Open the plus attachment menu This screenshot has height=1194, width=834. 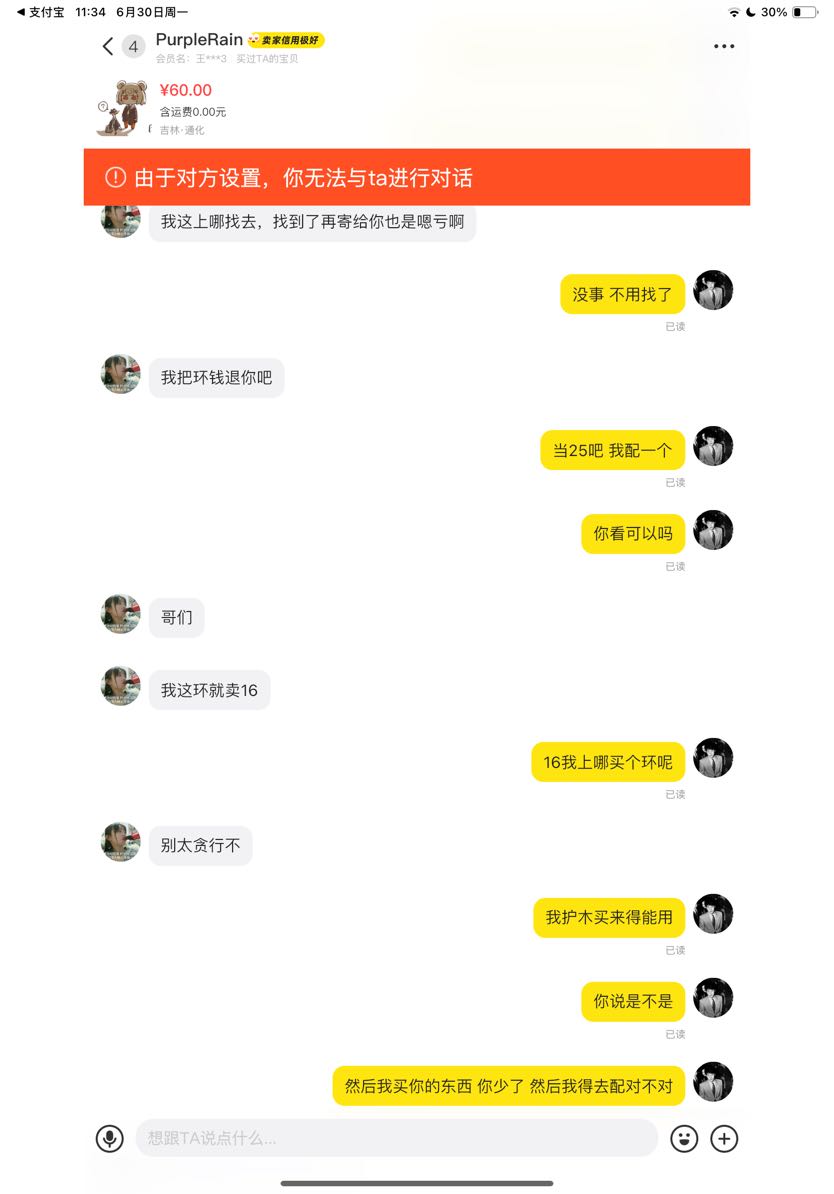click(x=724, y=1138)
